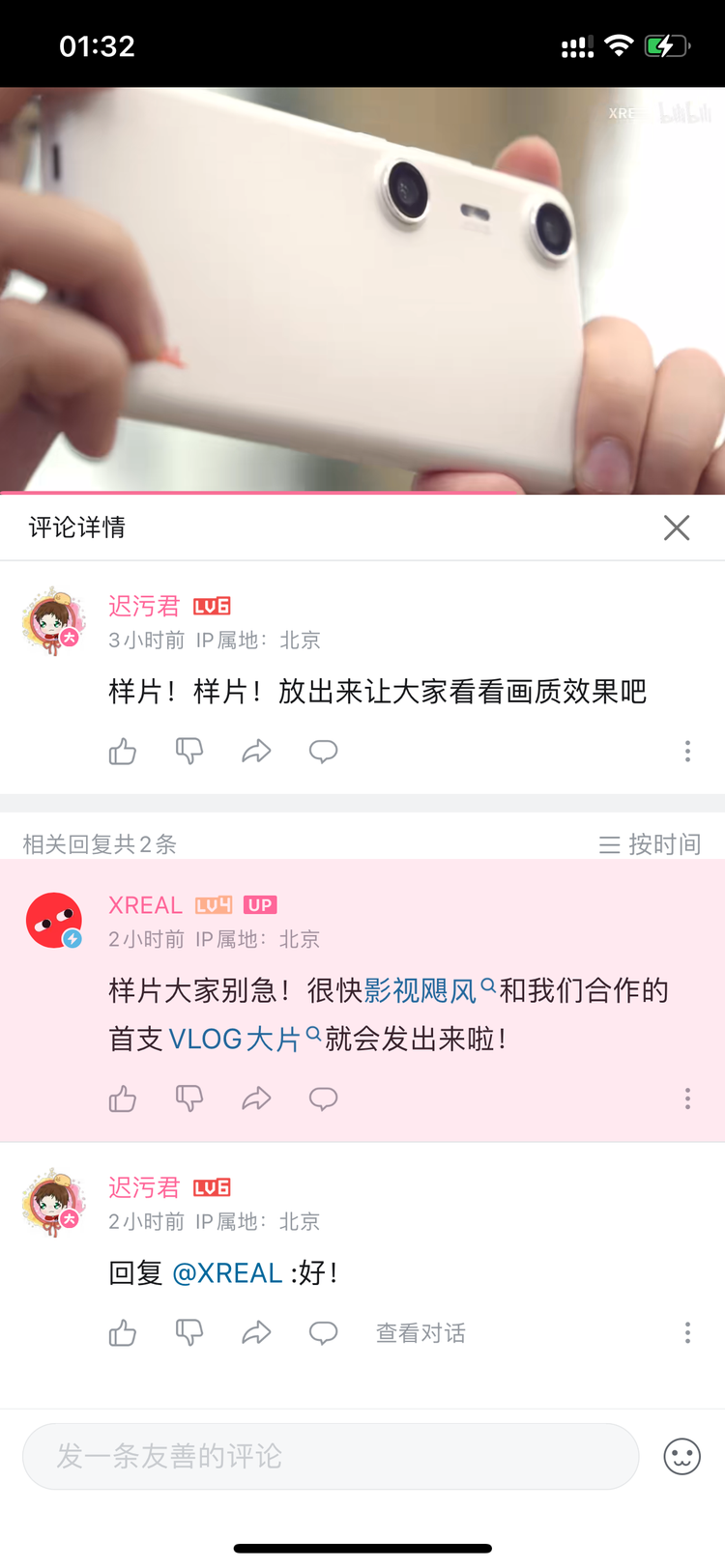725x1568 pixels.
Task: Open more options for XREAL's reply
Action: click(687, 1098)
